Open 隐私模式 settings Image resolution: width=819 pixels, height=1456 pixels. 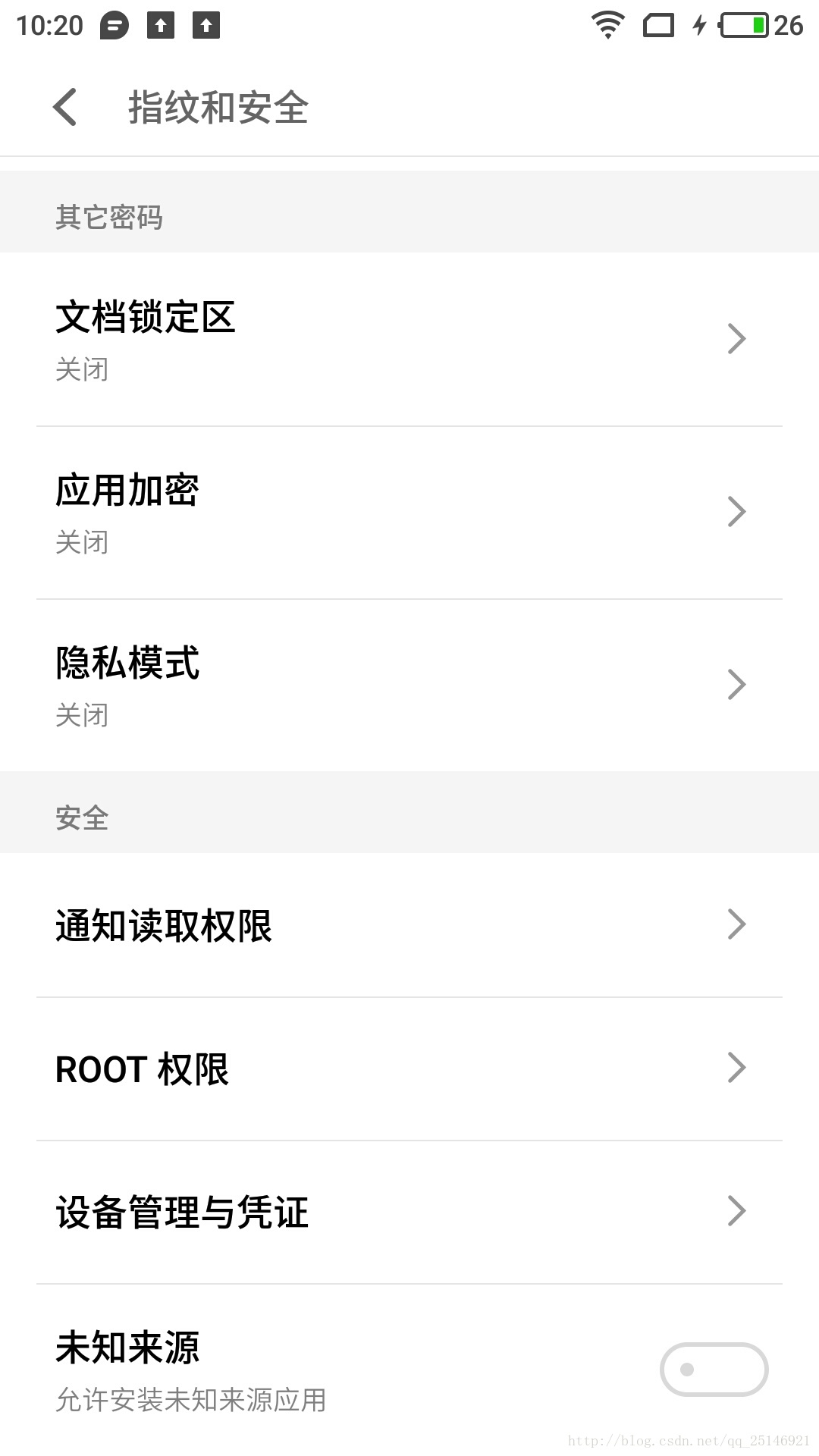409,686
